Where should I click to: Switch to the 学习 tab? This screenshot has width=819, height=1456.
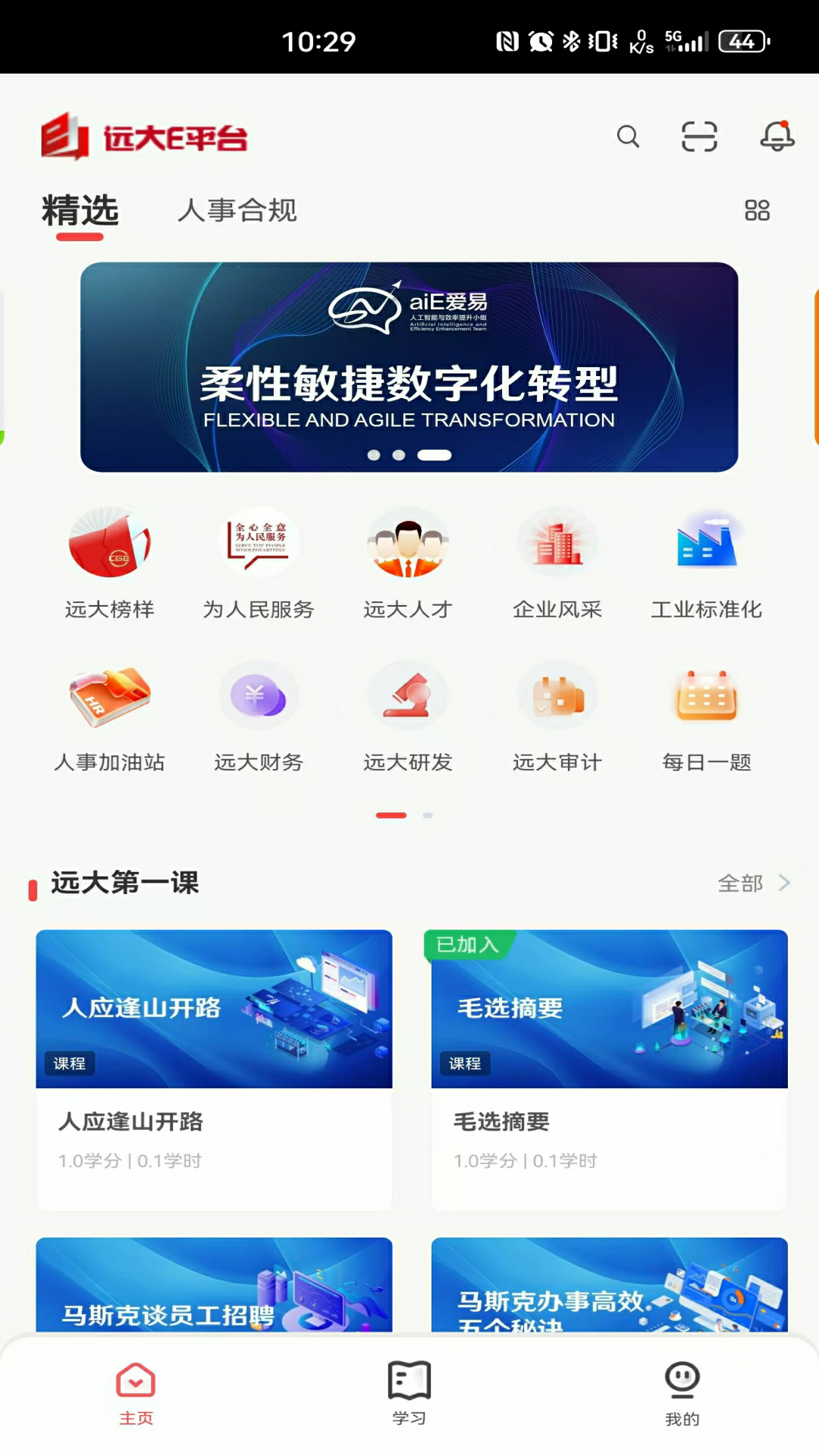pos(409,1392)
